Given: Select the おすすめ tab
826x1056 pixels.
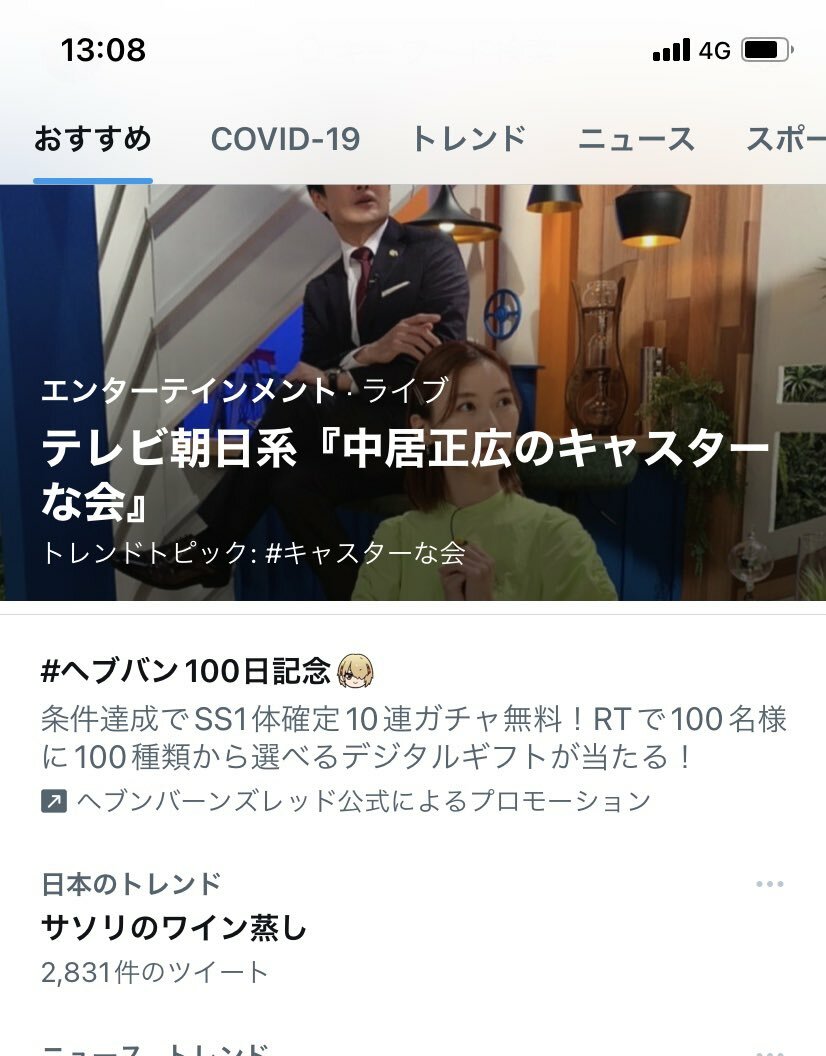Looking at the screenshot, I should [92, 139].
